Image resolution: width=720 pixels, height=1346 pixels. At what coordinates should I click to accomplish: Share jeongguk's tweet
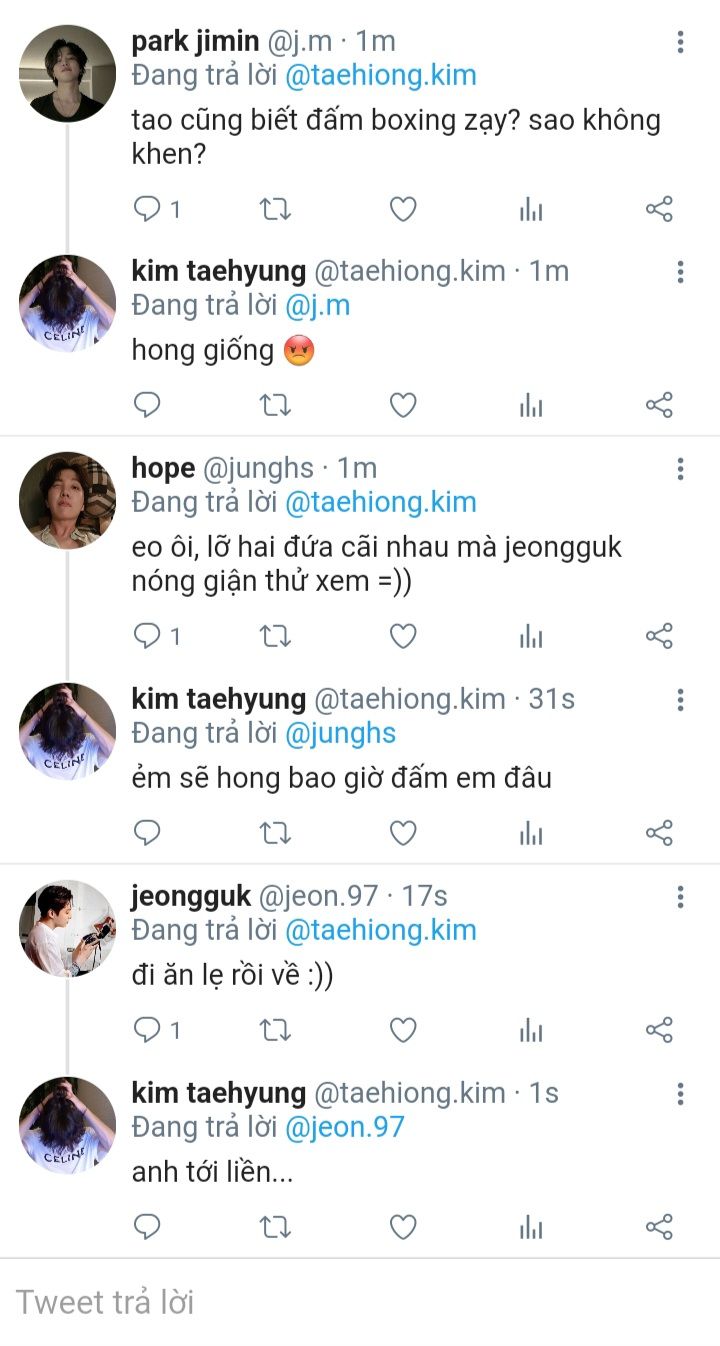click(x=659, y=1030)
